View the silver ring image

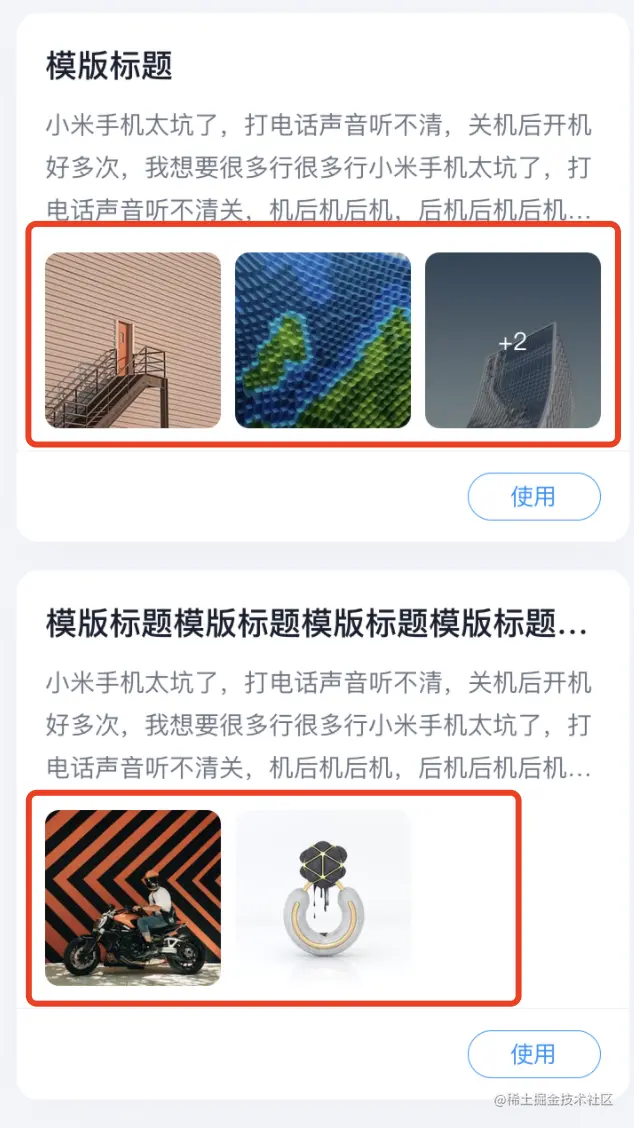(x=323, y=897)
